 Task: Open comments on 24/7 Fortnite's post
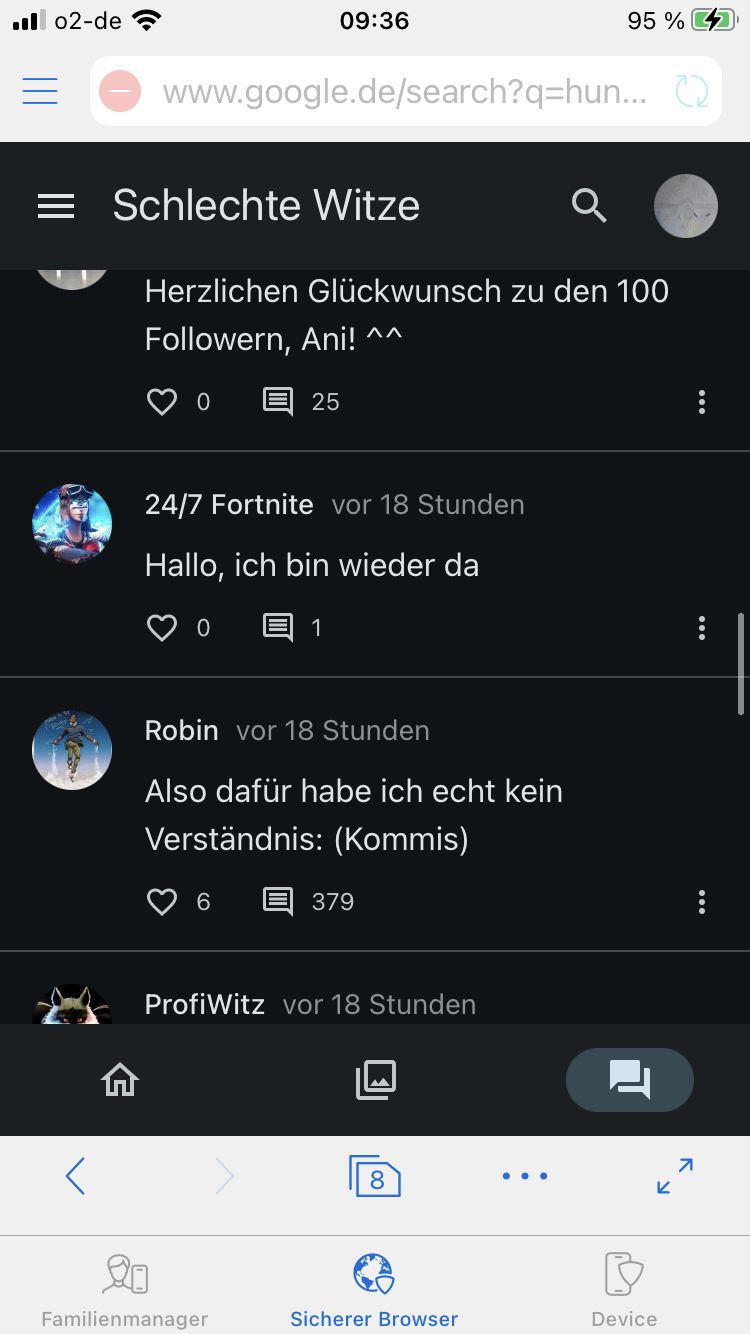pyautogui.click(x=278, y=628)
